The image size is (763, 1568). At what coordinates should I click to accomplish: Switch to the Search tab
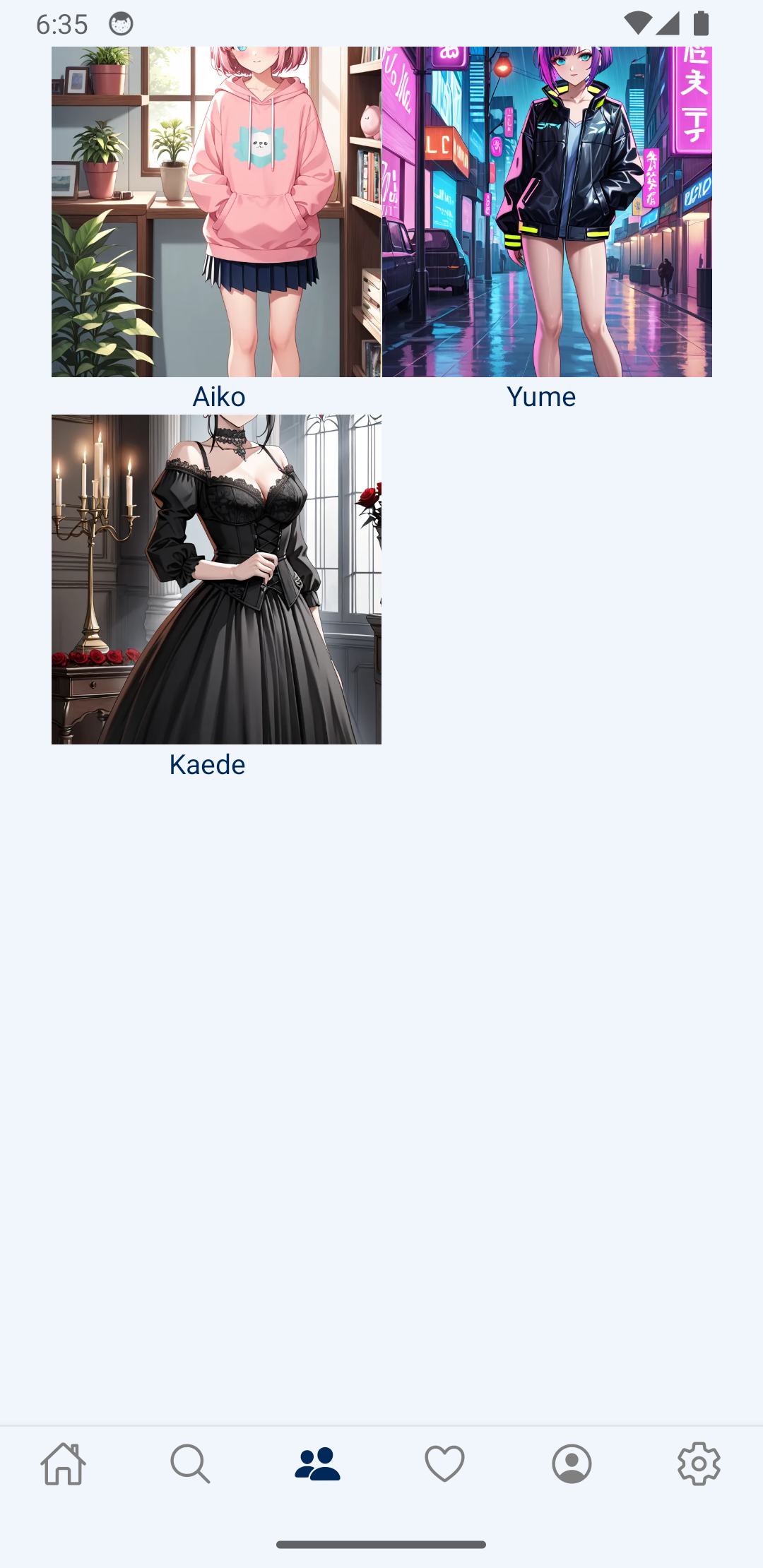pyautogui.click(x=191, y=1463)
